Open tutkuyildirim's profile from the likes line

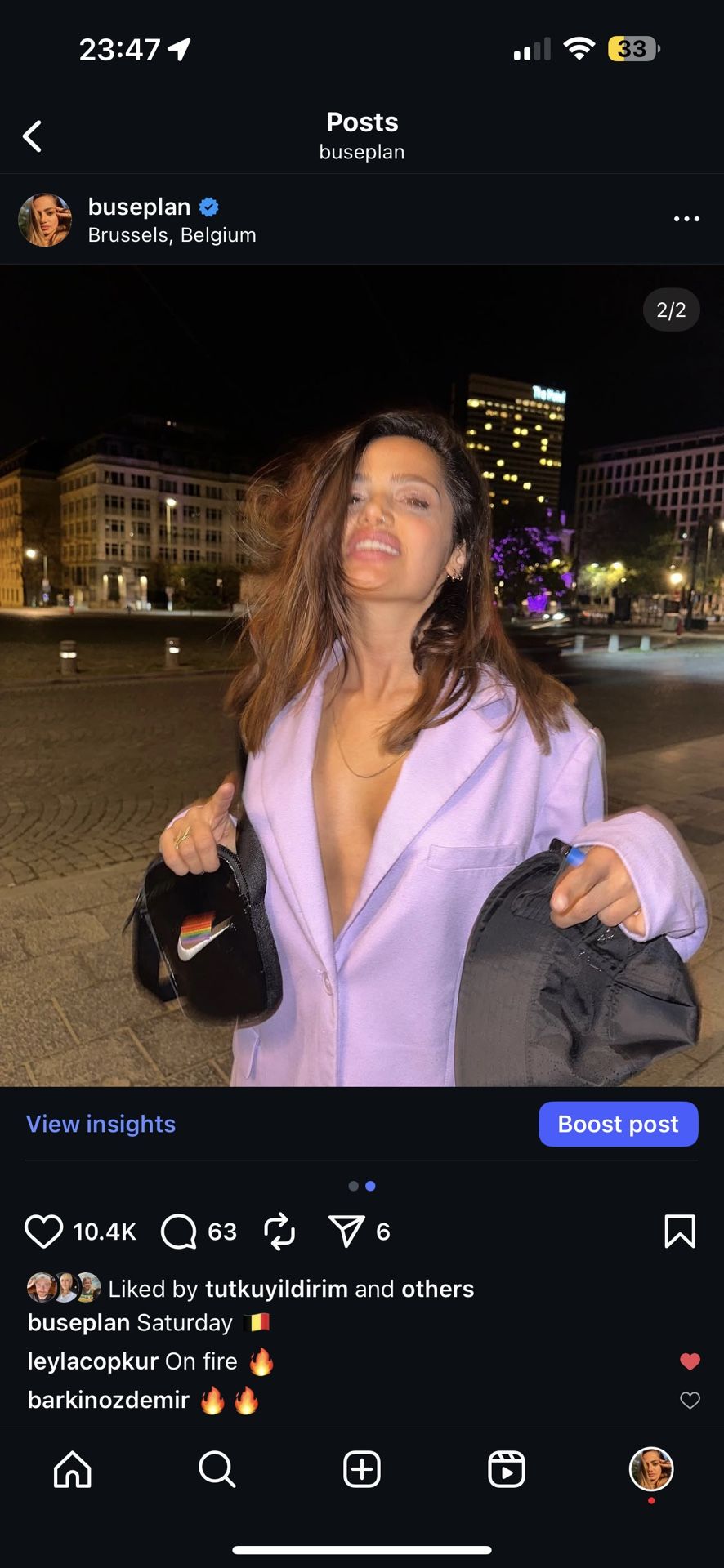point(276,1289)
